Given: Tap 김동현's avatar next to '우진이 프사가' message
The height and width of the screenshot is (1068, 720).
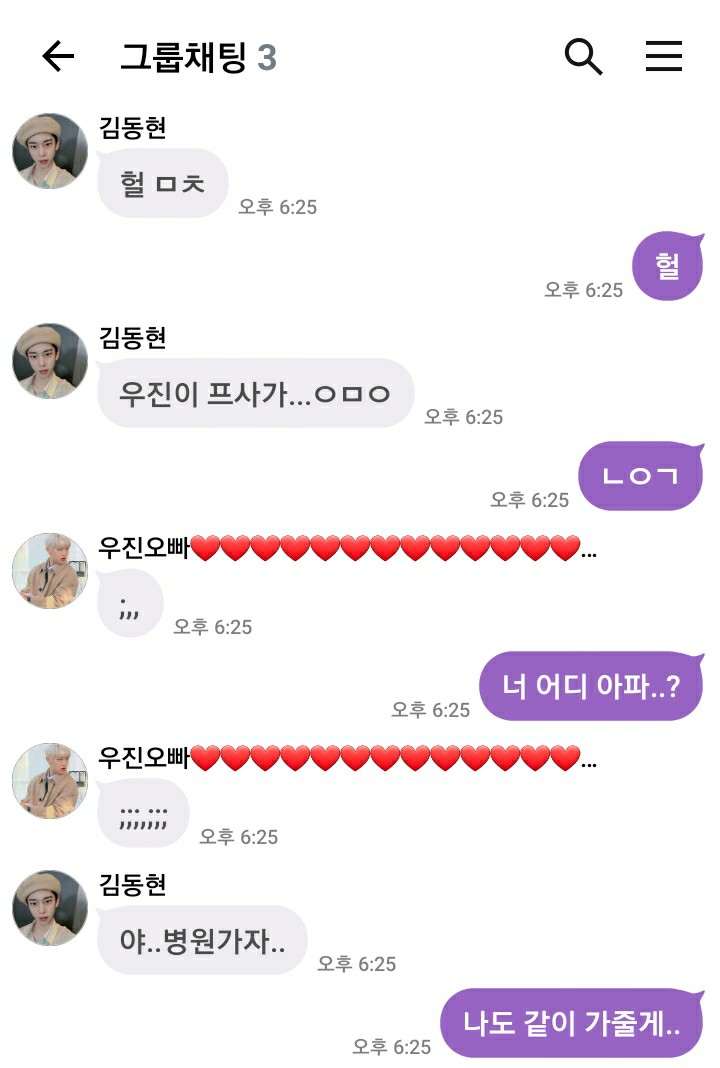Looking at the screenshot, I should coord(50,361).
